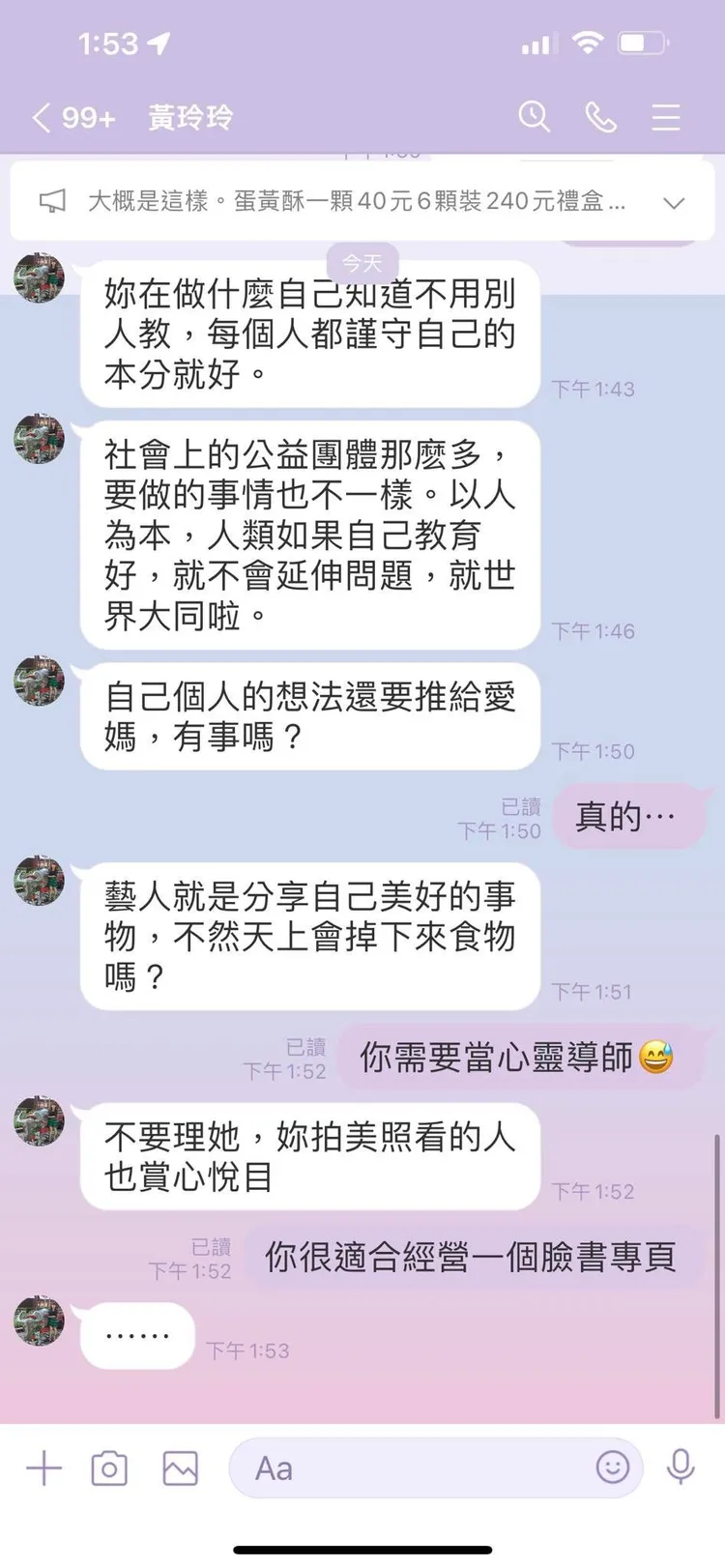
Task: Open the emoji picker in the message bar
Action: coord(612,1467)
